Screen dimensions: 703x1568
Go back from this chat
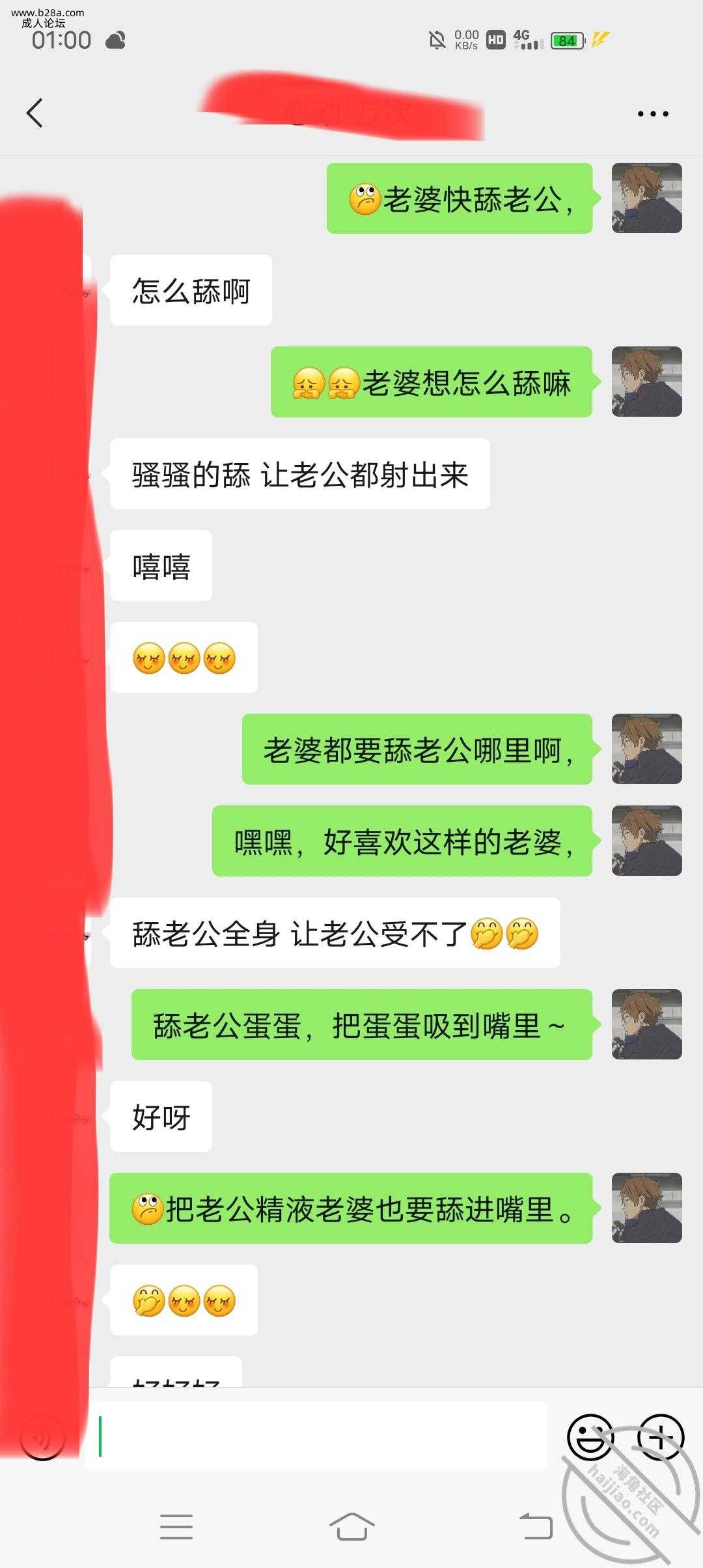tap(35, 113)
